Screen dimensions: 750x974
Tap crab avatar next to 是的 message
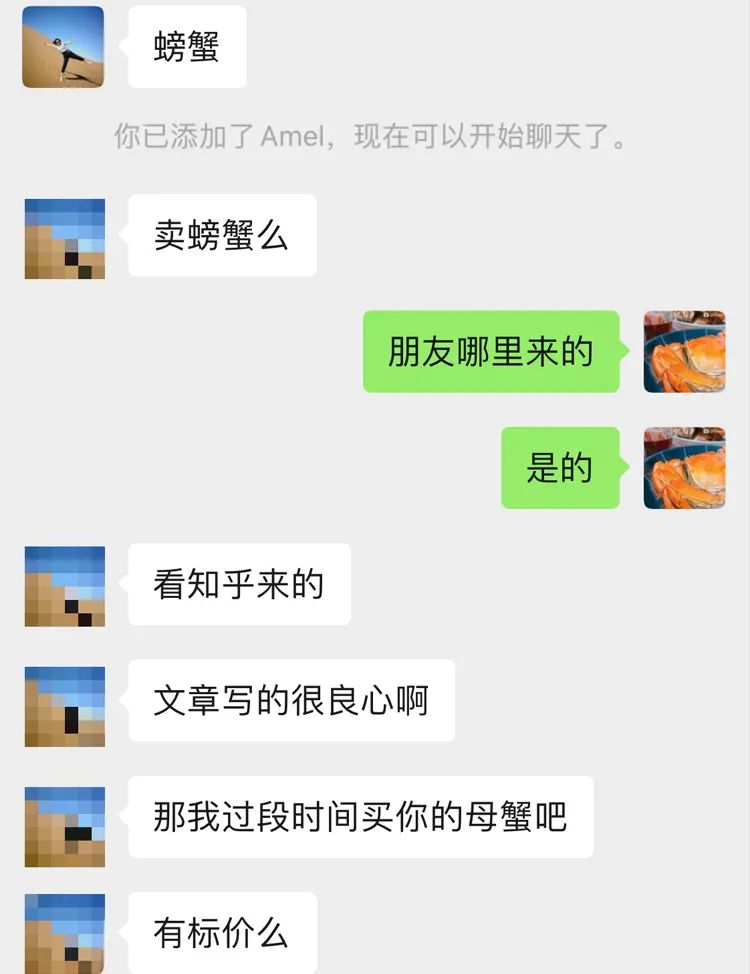[x=684, y=468]
